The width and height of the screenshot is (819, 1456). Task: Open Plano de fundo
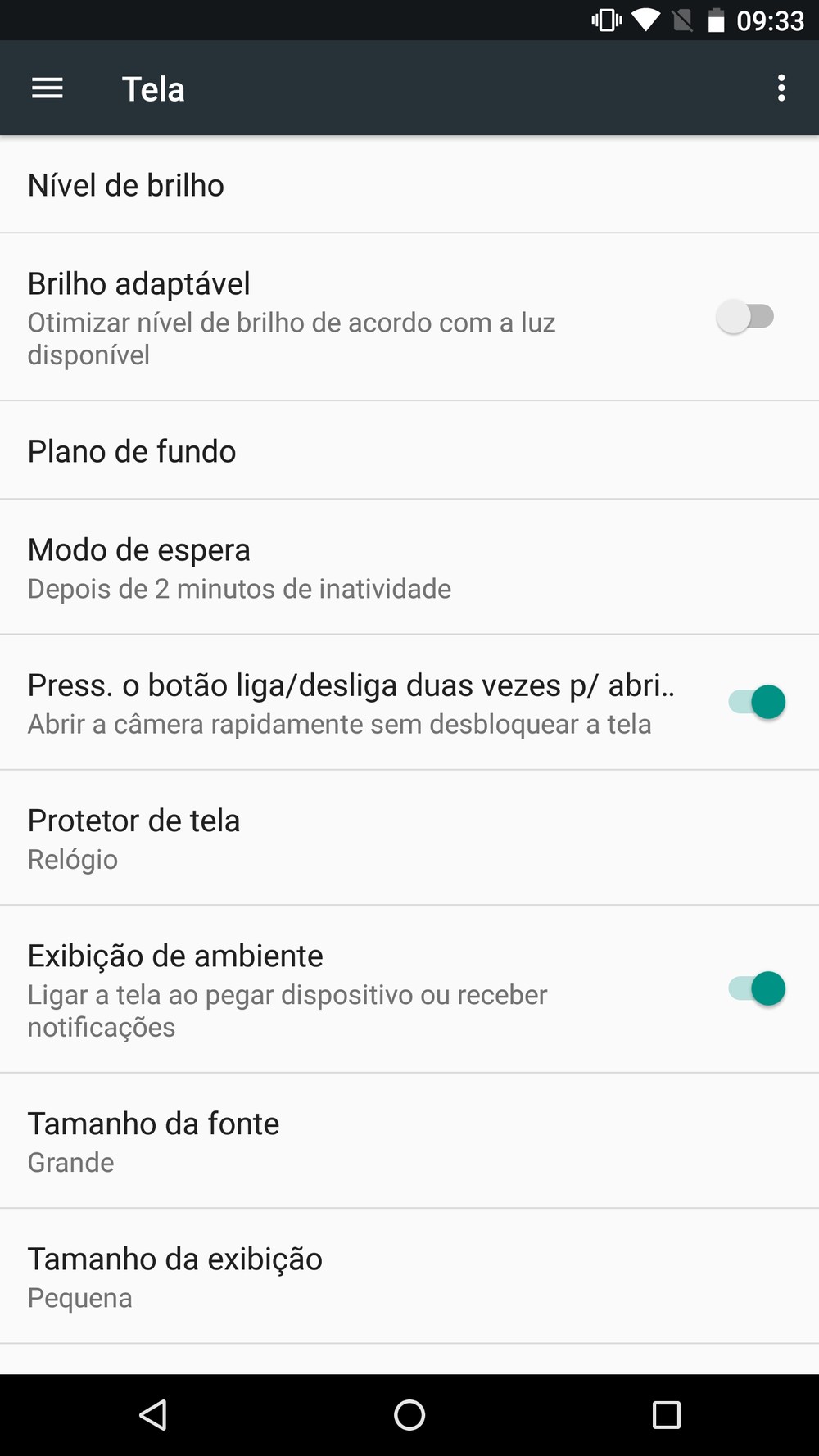[409, 450]
